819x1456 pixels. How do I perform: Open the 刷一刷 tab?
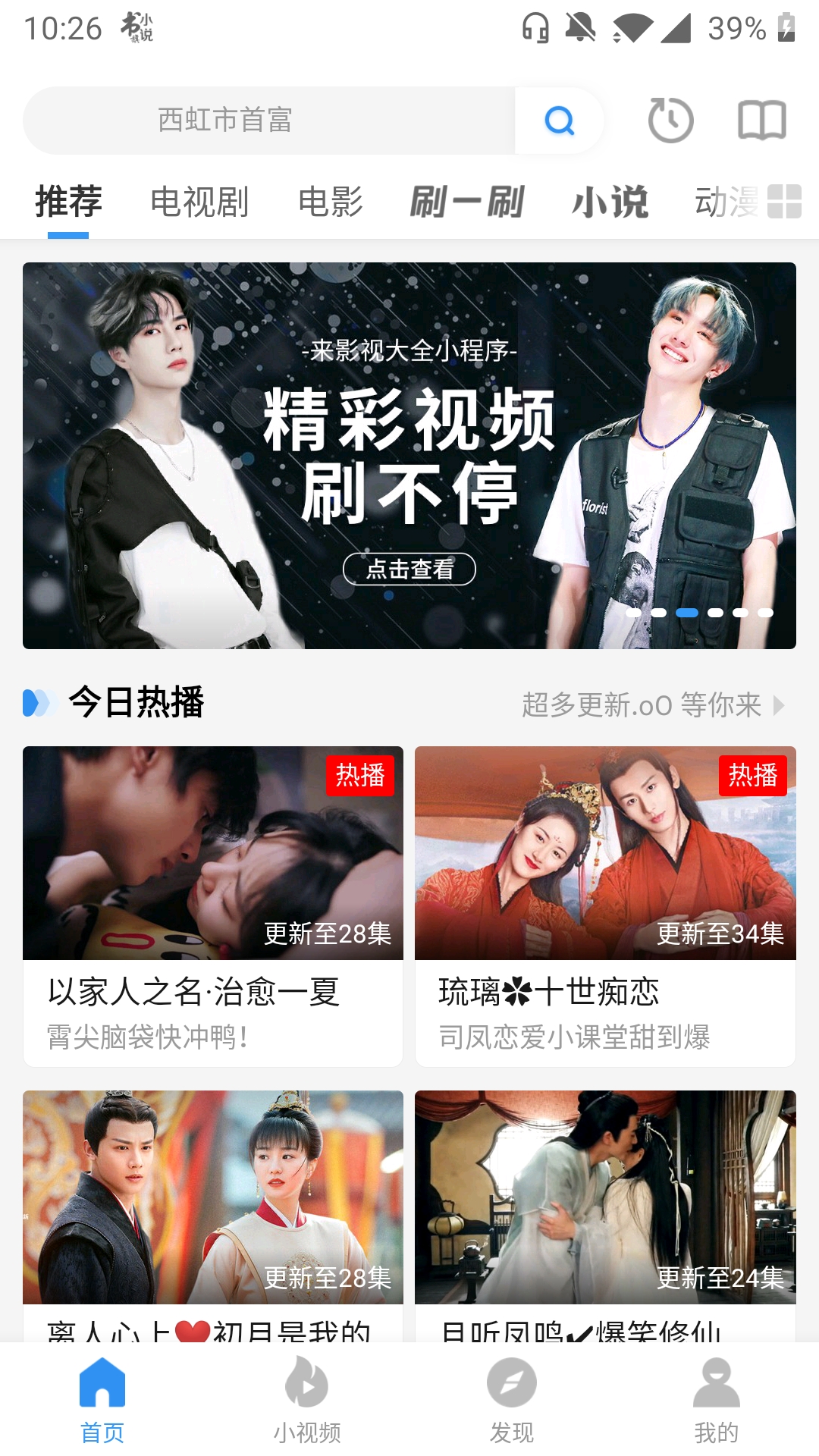point(465,202)
